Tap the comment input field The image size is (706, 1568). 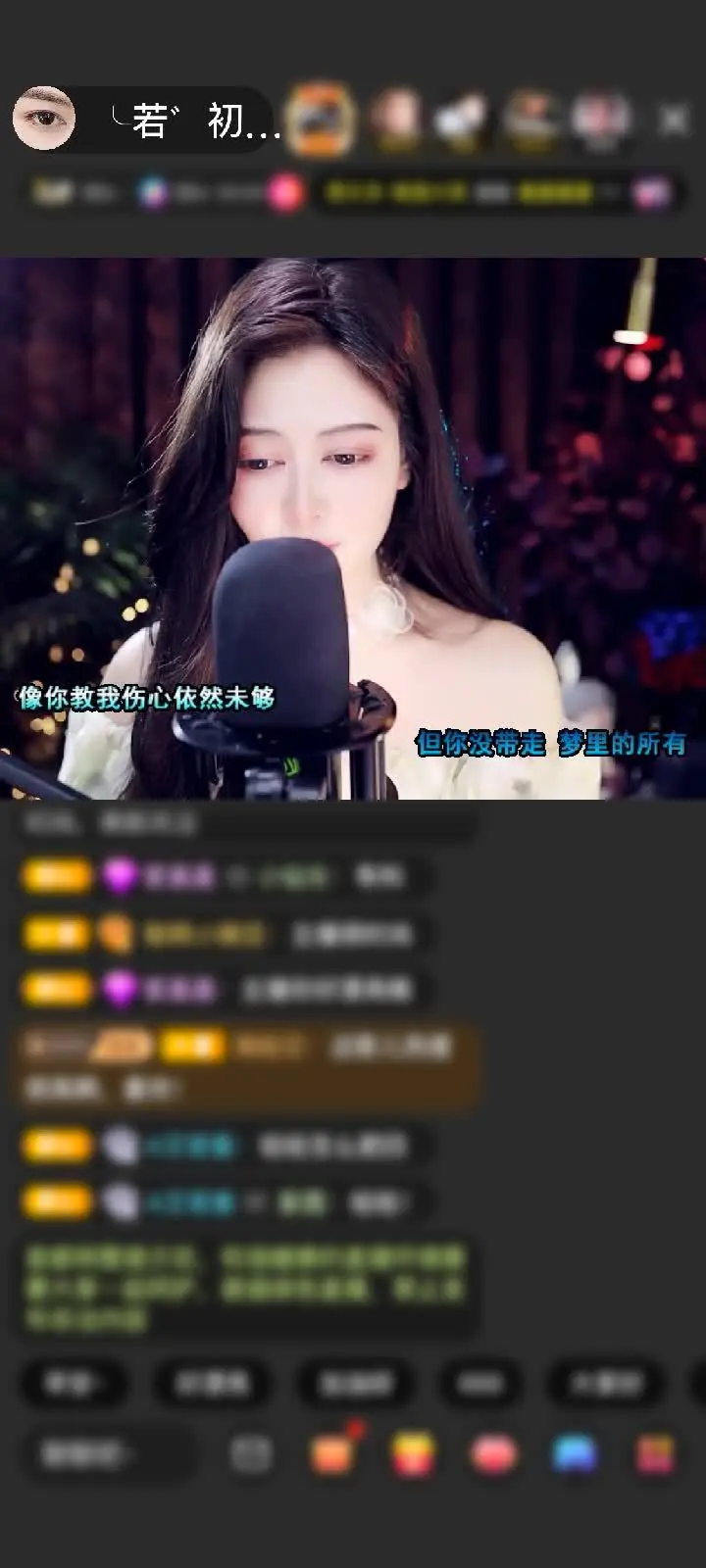point(105,1454)
